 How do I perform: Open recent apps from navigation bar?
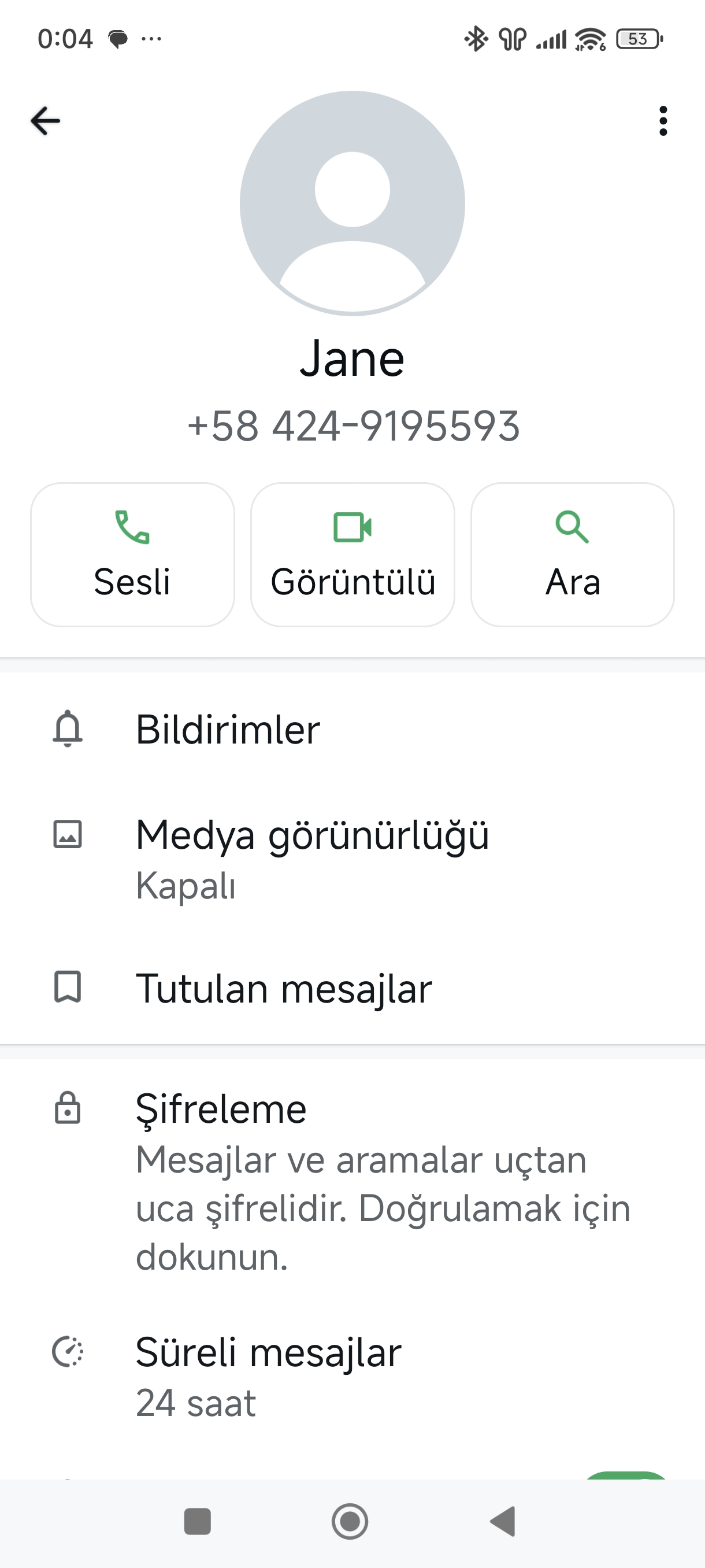pyautogui.click(x=198, y=1521)
